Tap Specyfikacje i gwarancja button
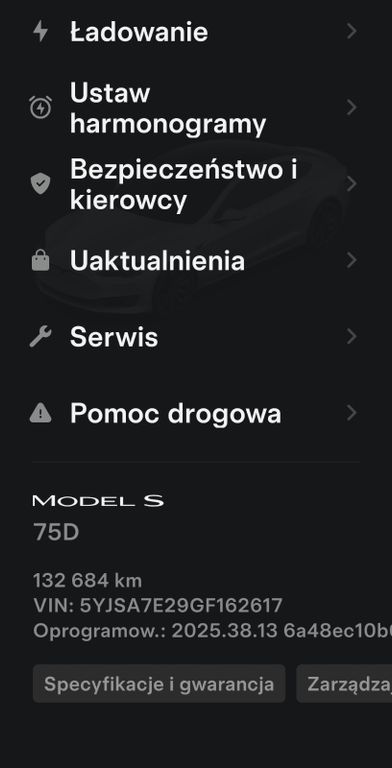This screenshot has width=392, height=768. [x=159, y=684]
